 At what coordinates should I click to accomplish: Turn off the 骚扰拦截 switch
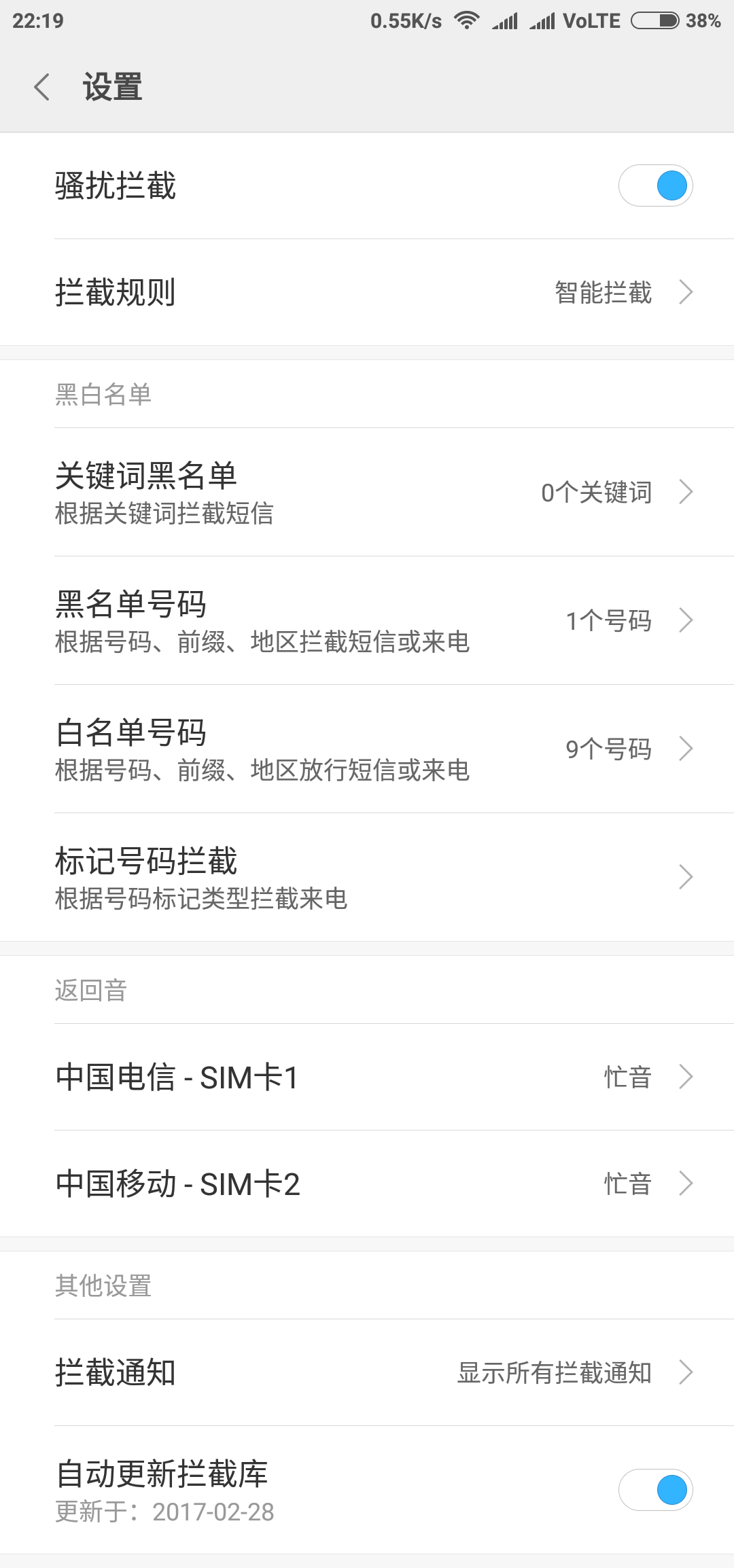[x=655, y=185]
